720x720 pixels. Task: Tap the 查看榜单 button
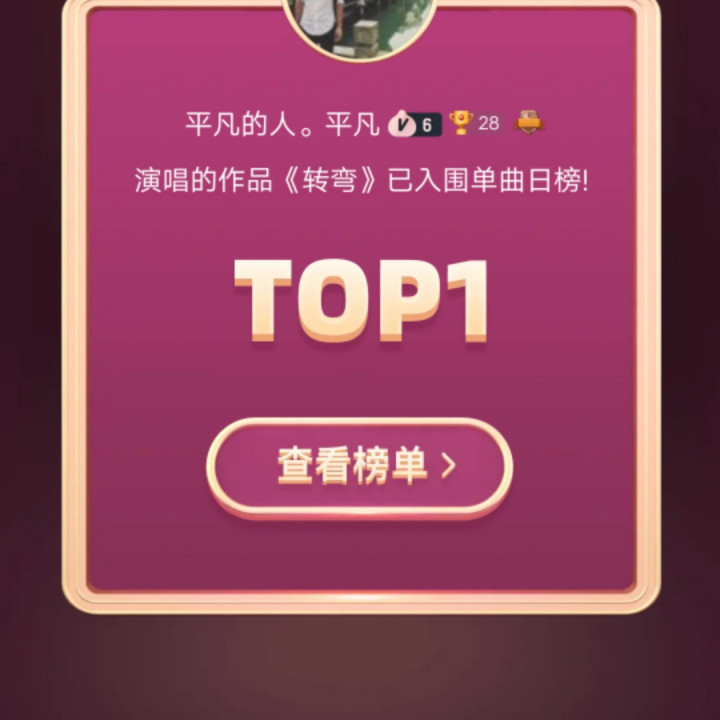[360, 466]
